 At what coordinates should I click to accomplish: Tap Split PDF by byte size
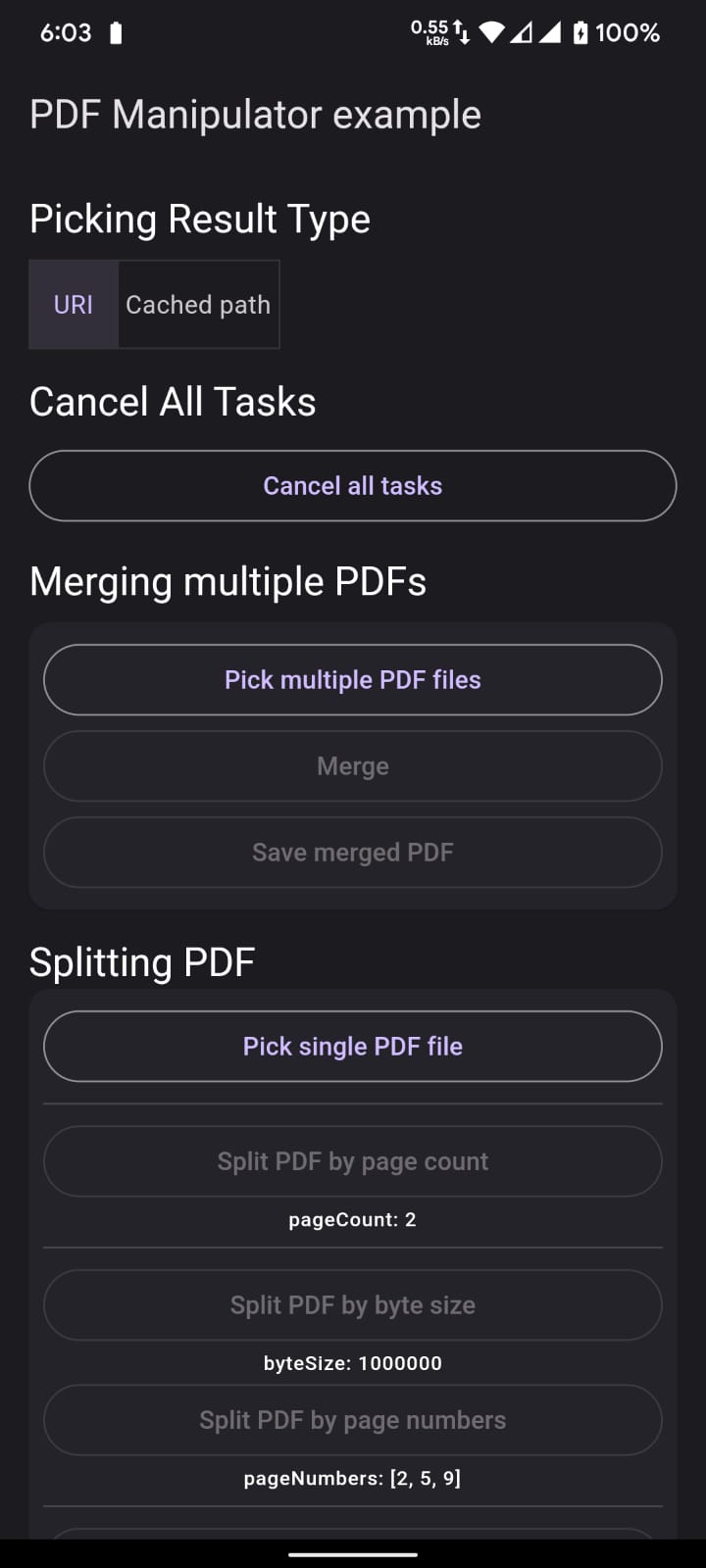click(353, 1304)
